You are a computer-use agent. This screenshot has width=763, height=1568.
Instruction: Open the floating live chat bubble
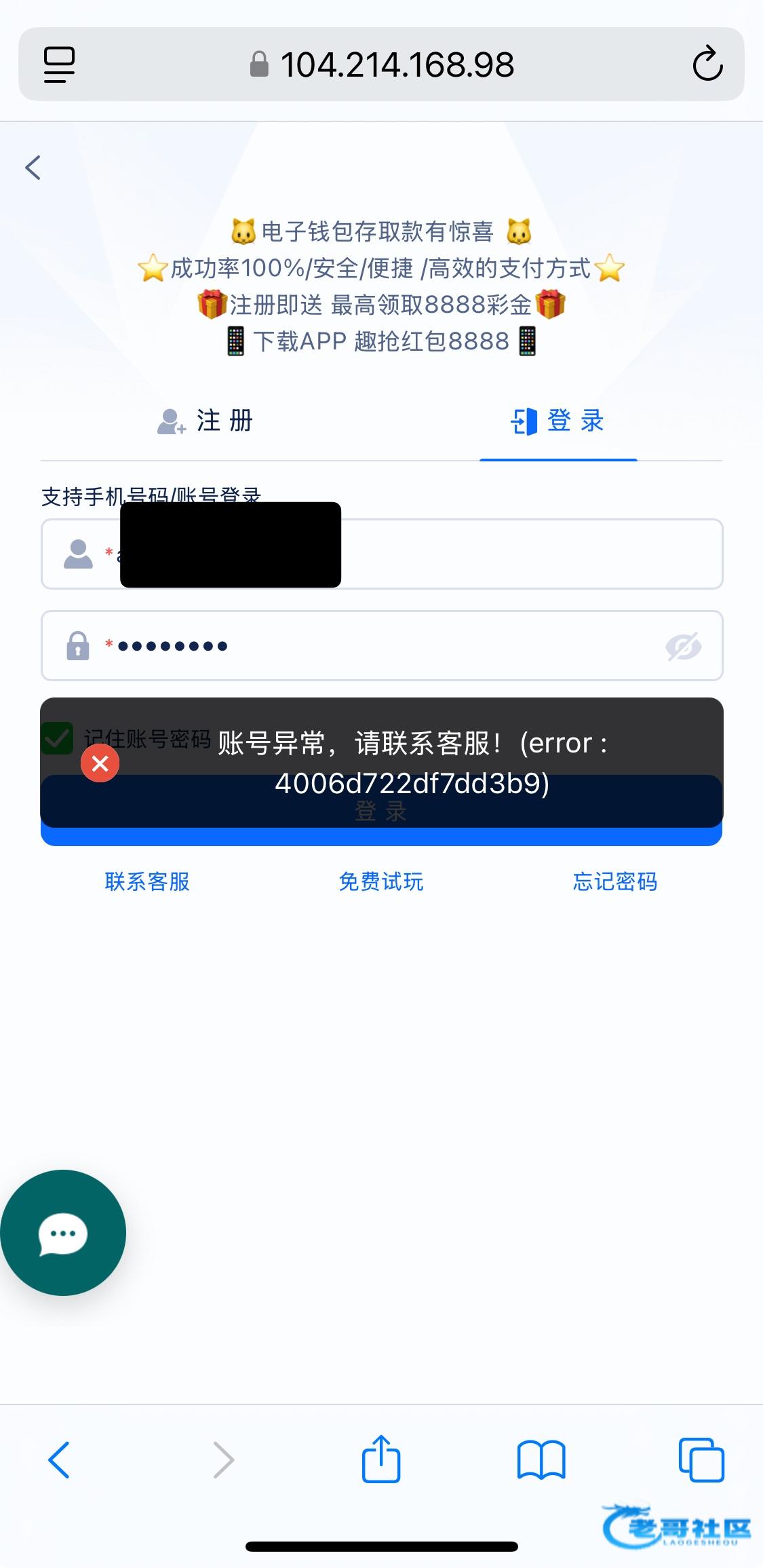click(63, 1233)
